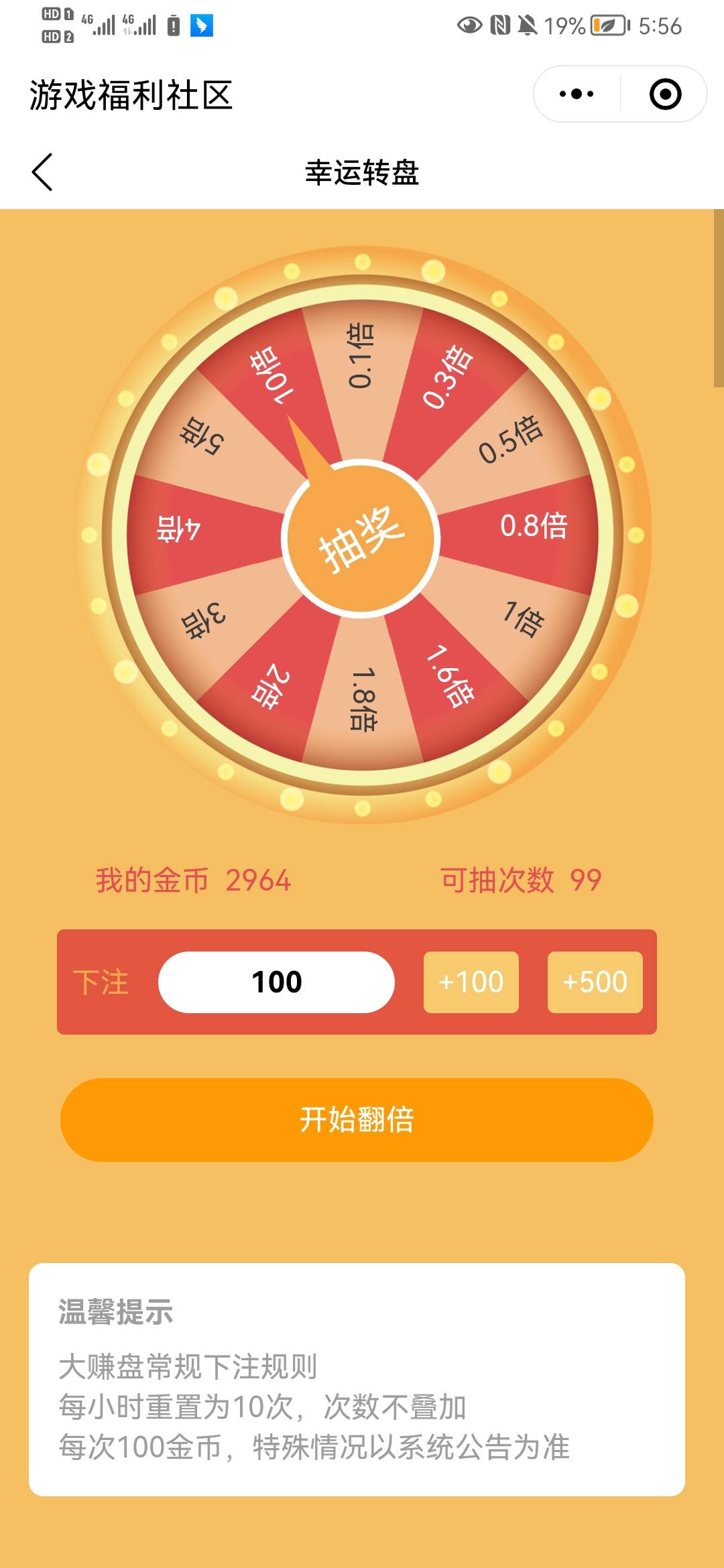Go back from the 幸运转盘 page
The height and width of the screenshot is (1568, 724).
42,172
